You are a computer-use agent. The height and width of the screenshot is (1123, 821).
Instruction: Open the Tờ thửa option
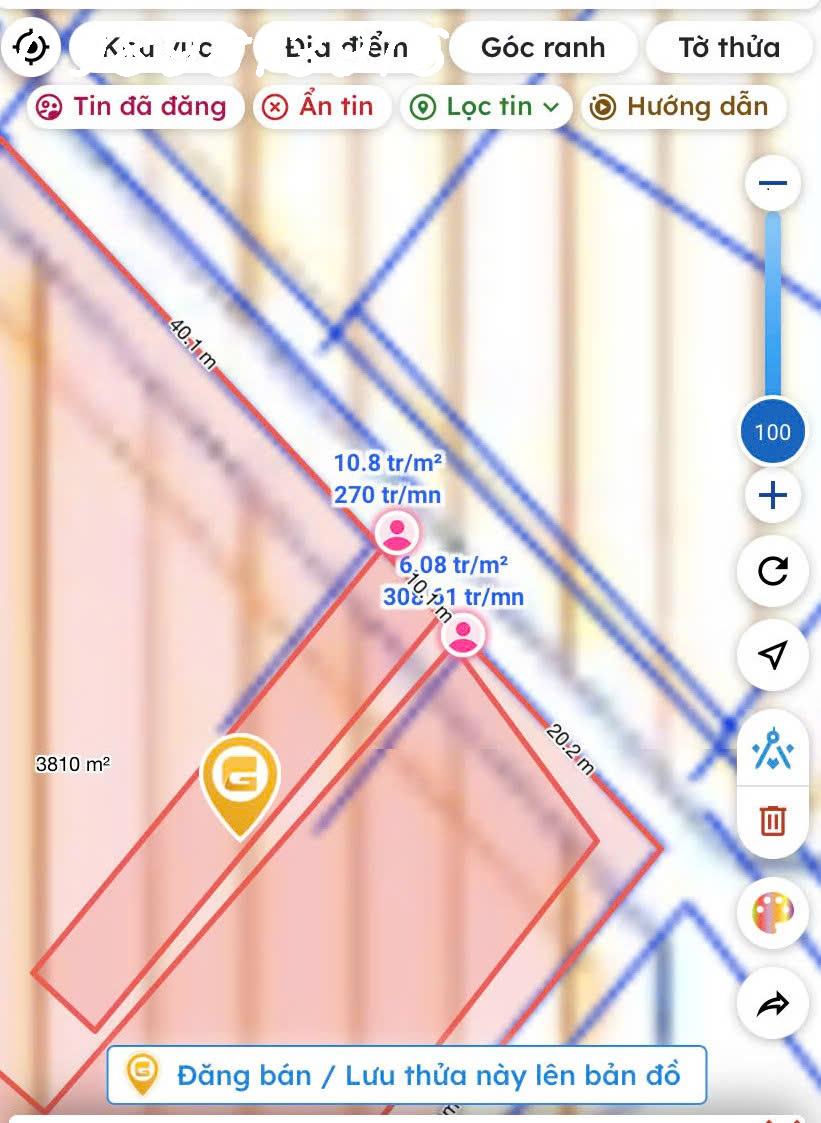[729, 47]
